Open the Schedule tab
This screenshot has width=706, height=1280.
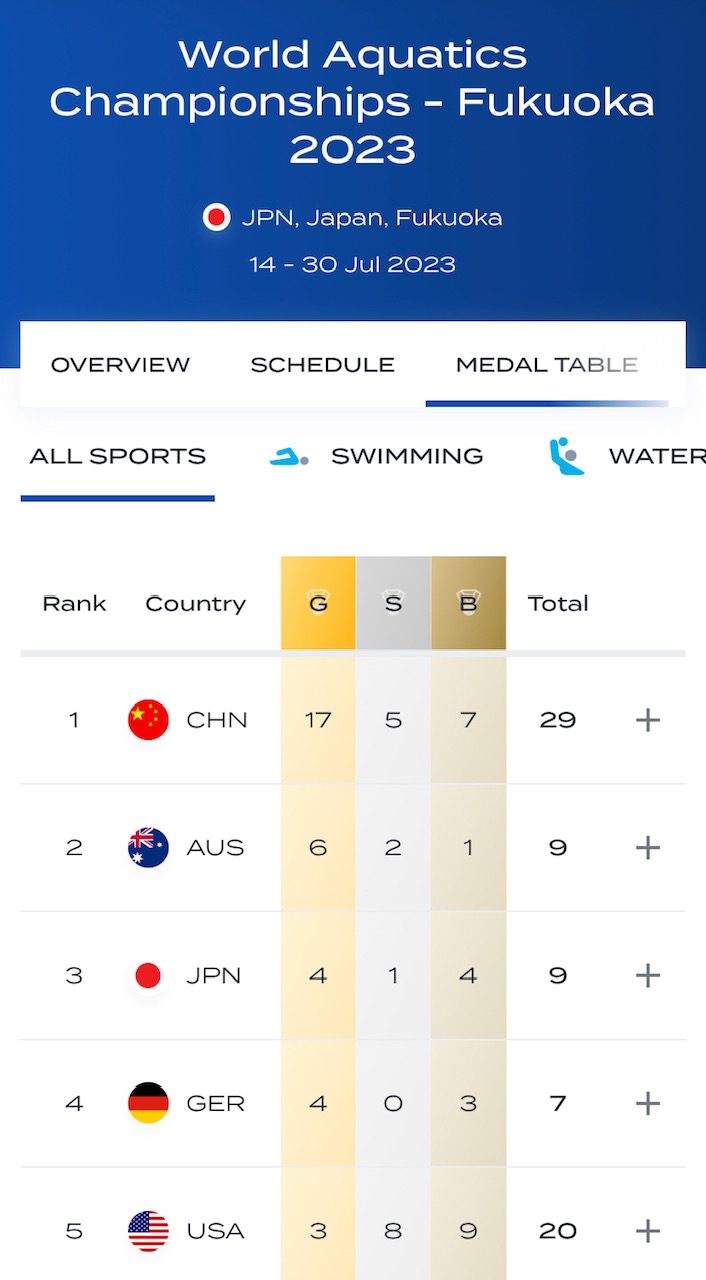322,365
